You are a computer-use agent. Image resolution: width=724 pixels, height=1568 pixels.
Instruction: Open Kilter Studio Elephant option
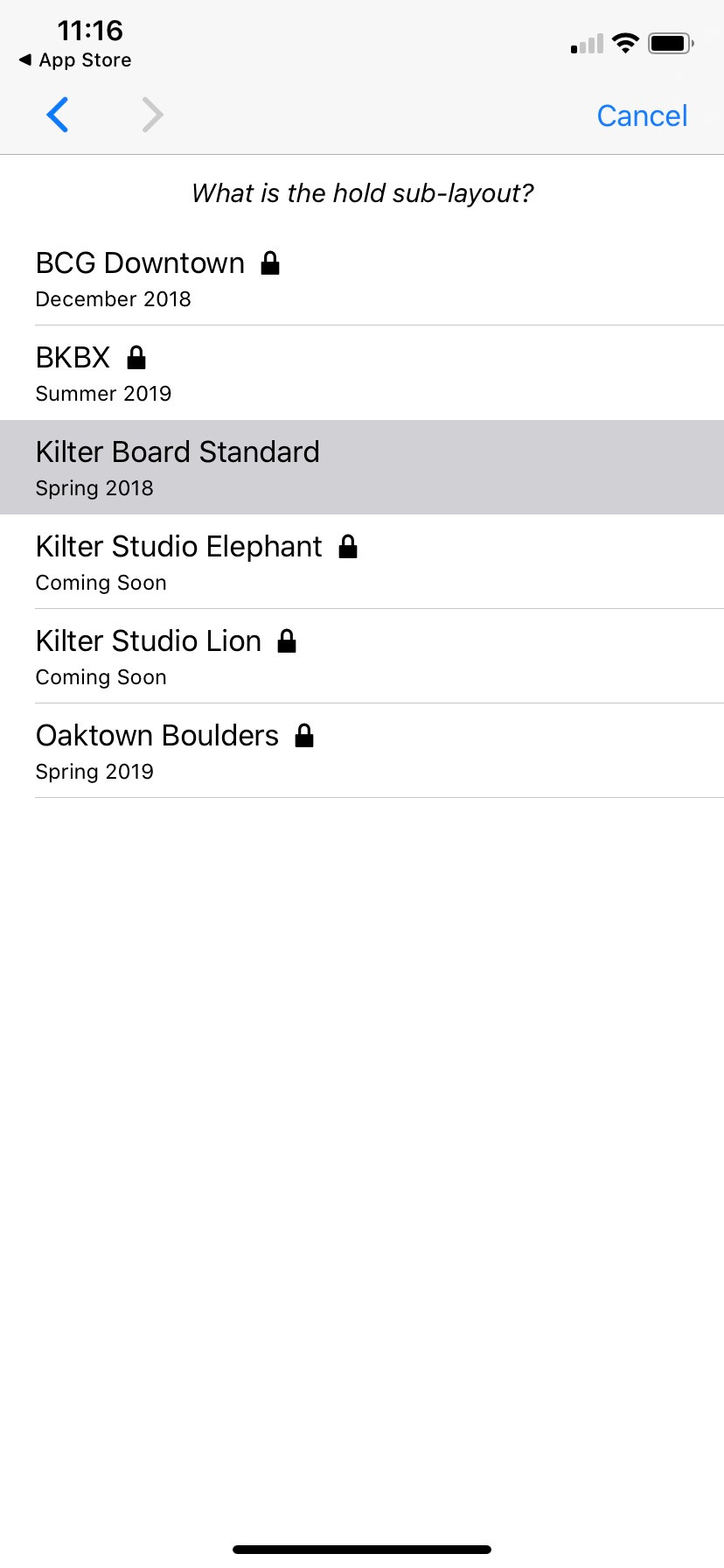tap(362, 562)
